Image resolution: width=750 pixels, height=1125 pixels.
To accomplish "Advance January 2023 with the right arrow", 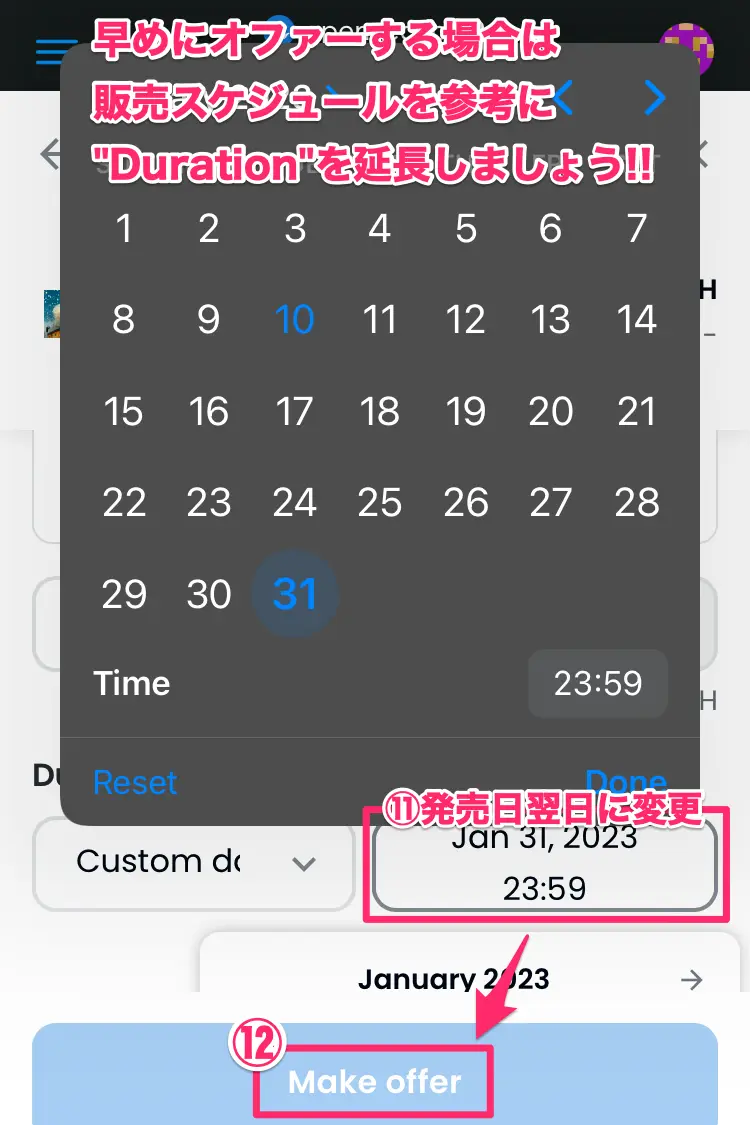I will pyautogui.click(x=690, y=980).
